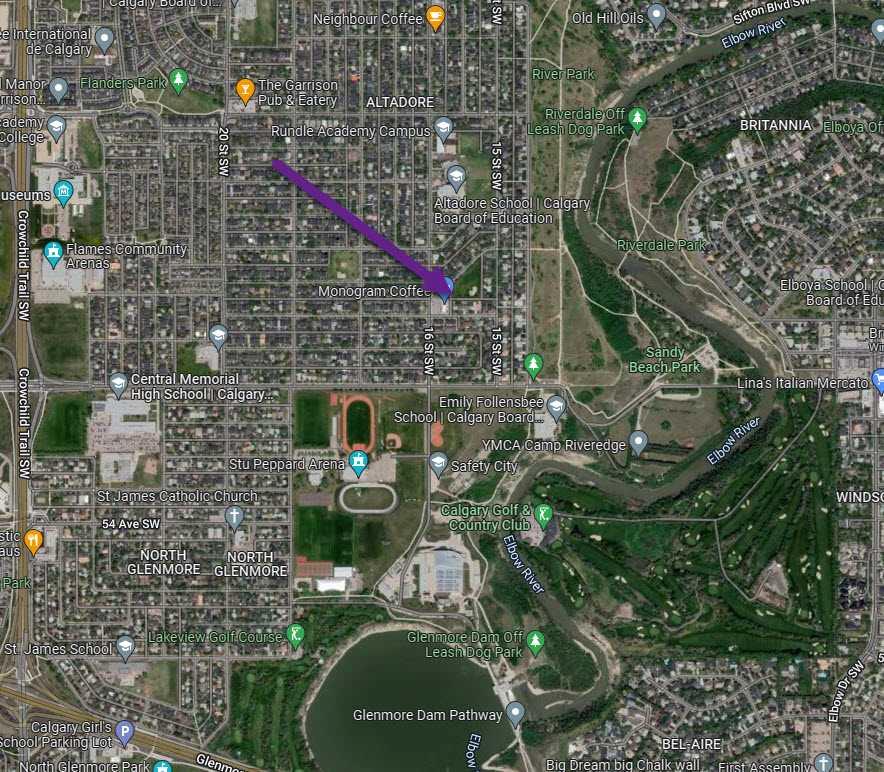Open Glenmore Dam Off Leash Dog Park pin
Viewport: 884px width, 772px height.
tap(535, 643)
